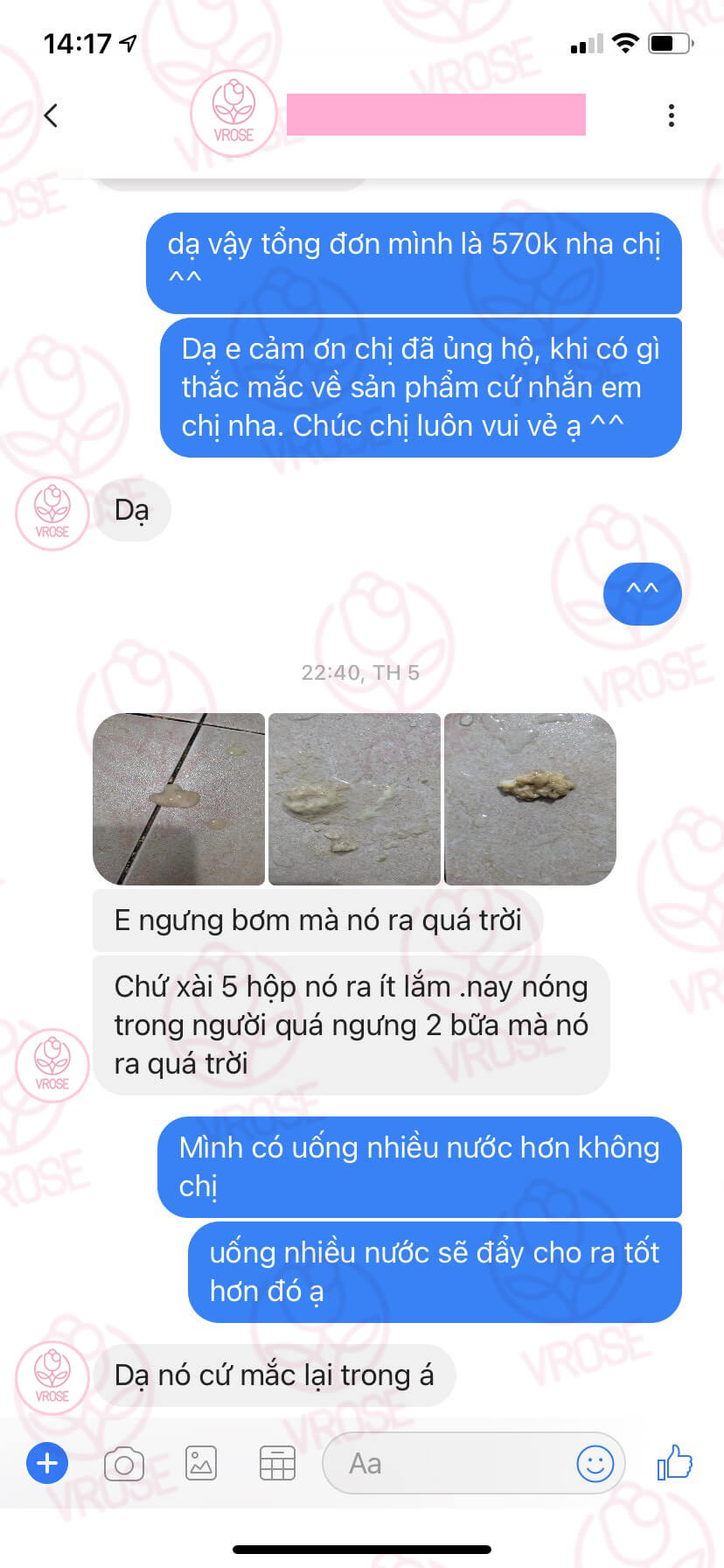Viewport: 724px width, 1568px height.
Task: Focus the Aa message input field
Action: 446,1463
